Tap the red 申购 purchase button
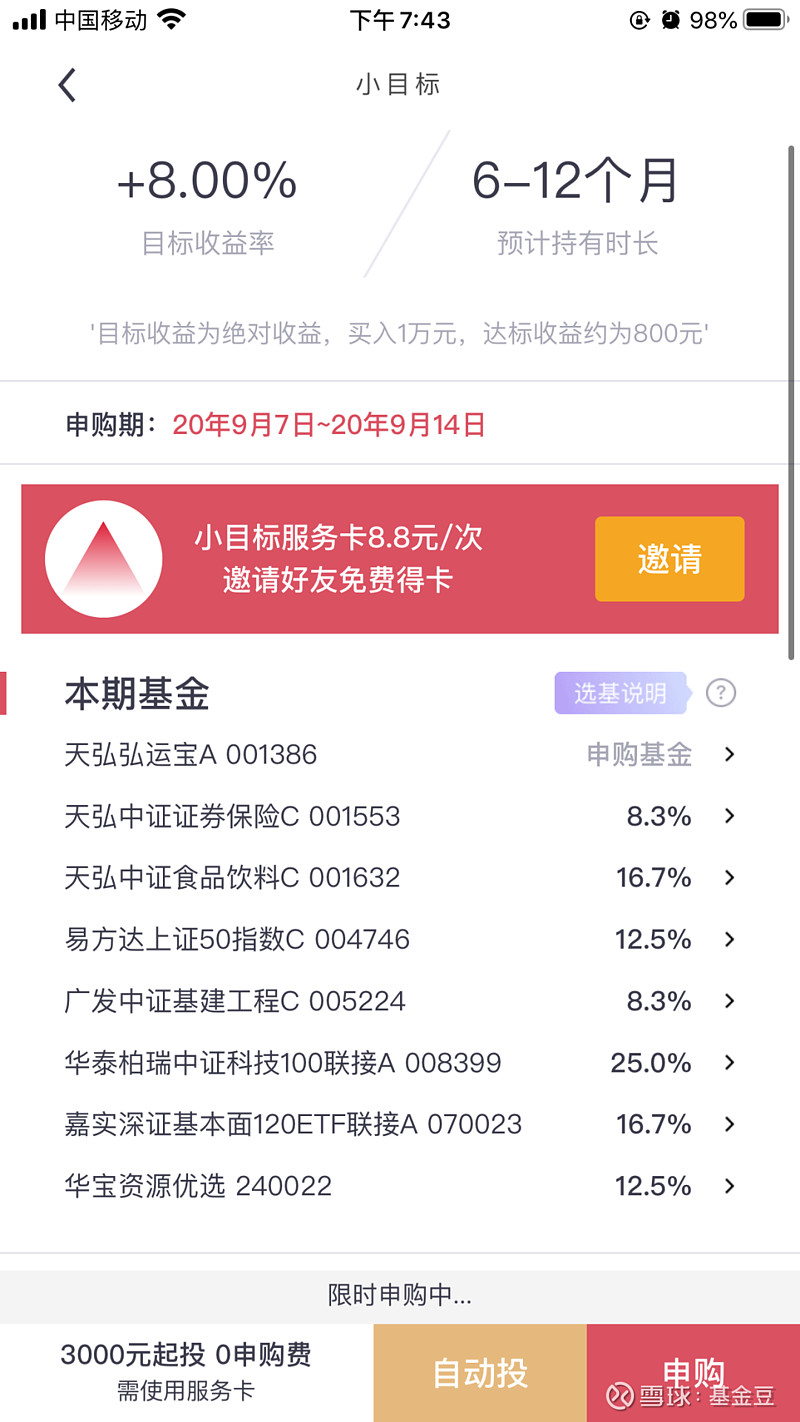Viewport: 800px width, 1422px height. pos(691,1372)
